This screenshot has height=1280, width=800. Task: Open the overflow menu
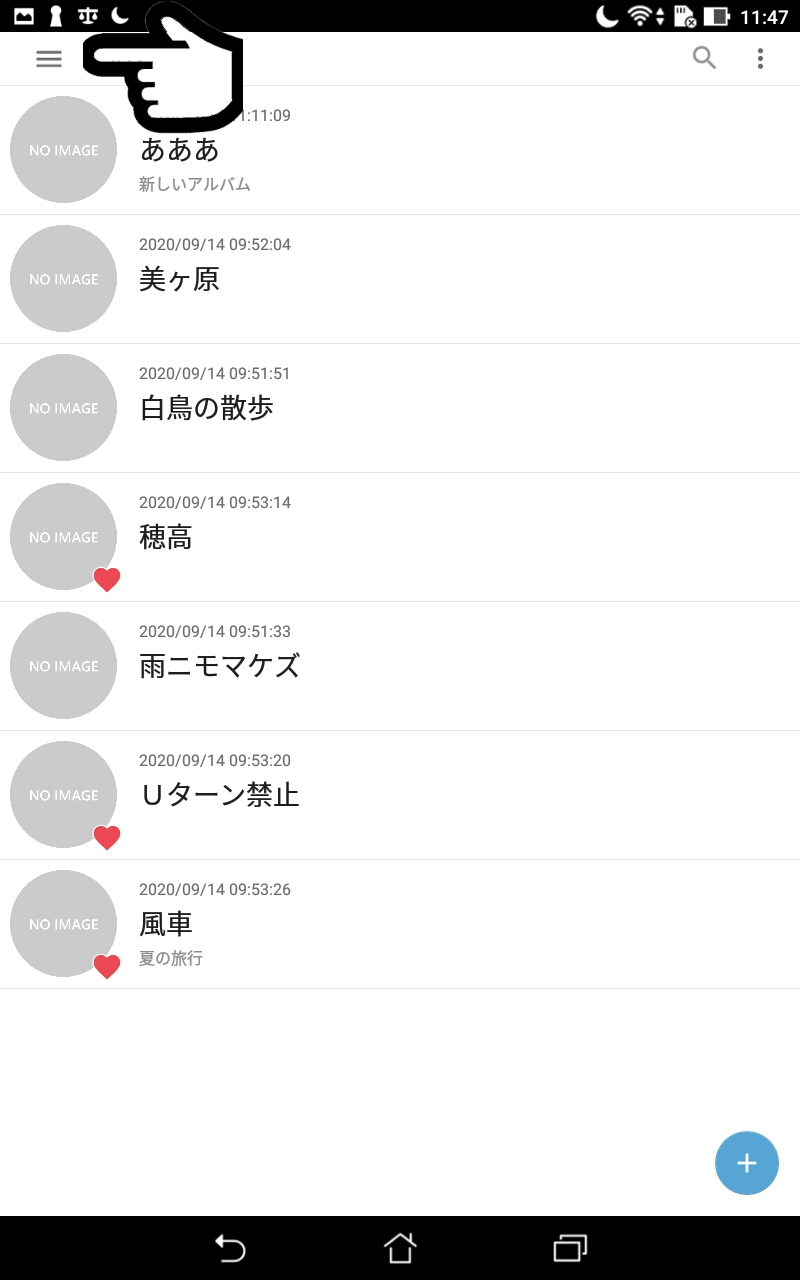coord(760,59)
